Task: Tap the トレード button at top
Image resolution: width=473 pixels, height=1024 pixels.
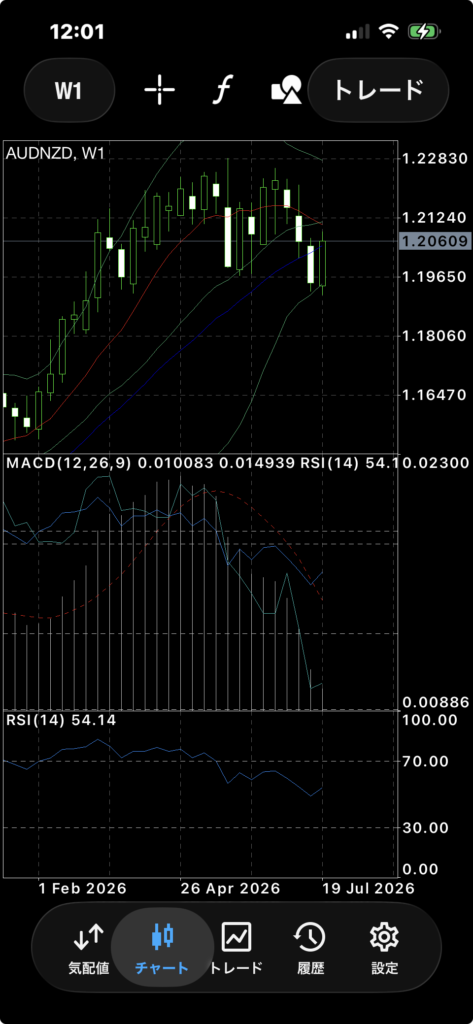Action: coord(378,90)
